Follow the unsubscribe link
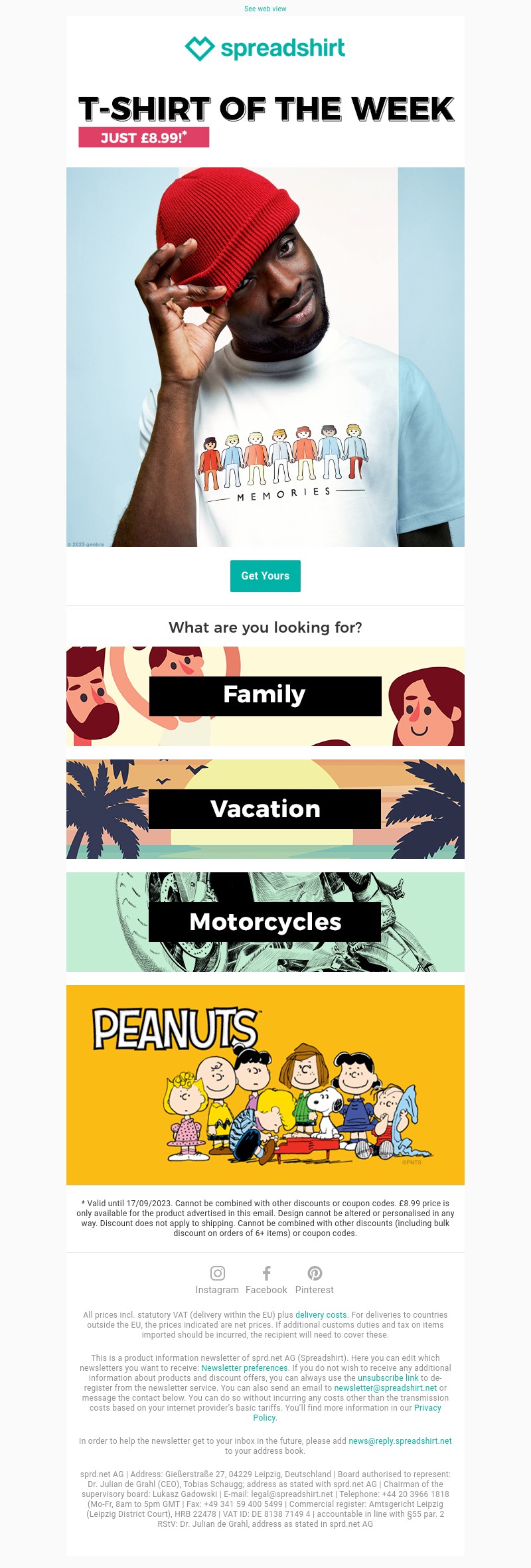The height and width of the screenshot is (1568, 531). [x=388, y=1377]
